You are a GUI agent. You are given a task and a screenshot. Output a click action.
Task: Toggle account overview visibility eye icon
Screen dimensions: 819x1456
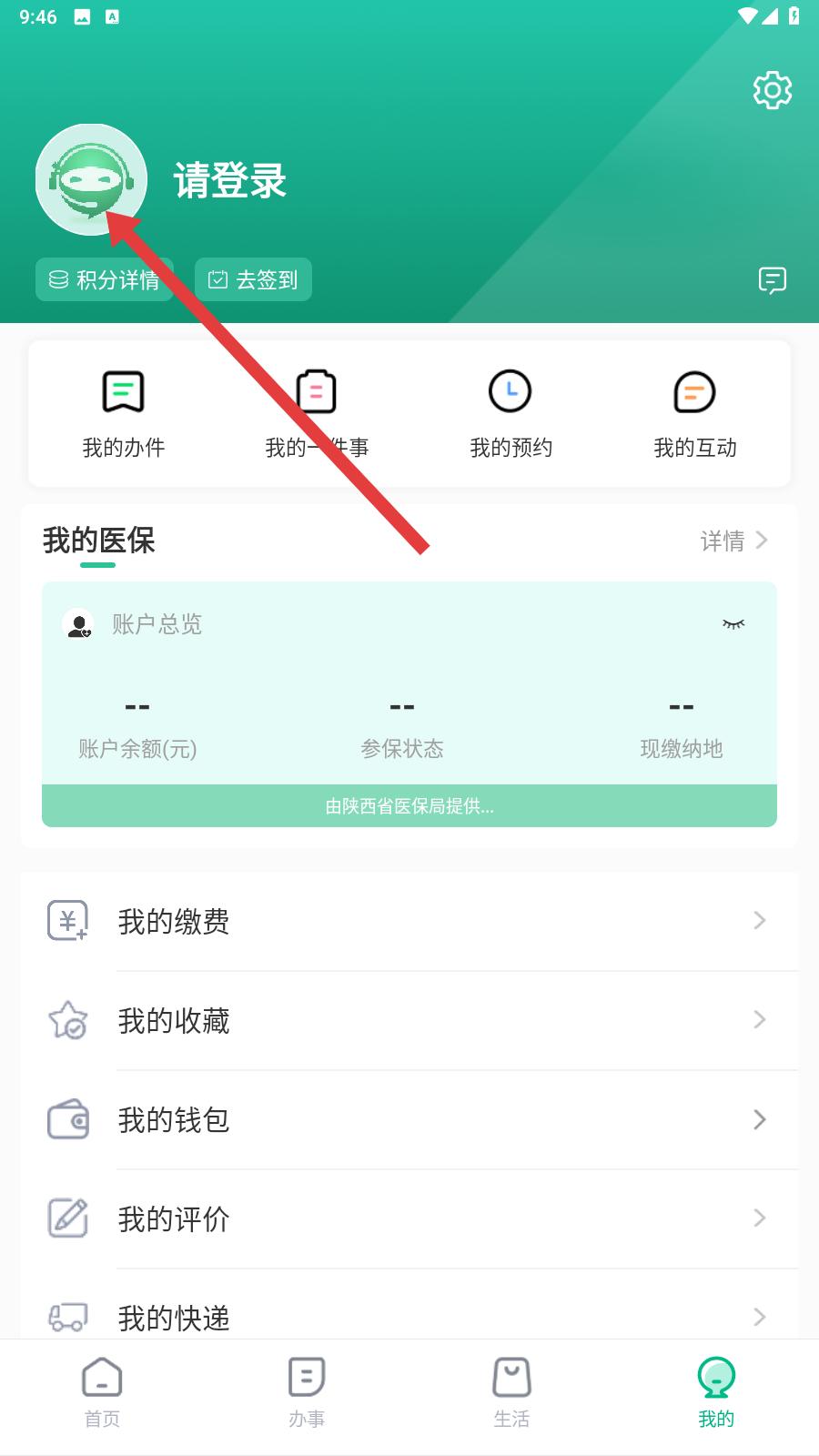click(x=733, y=624)
